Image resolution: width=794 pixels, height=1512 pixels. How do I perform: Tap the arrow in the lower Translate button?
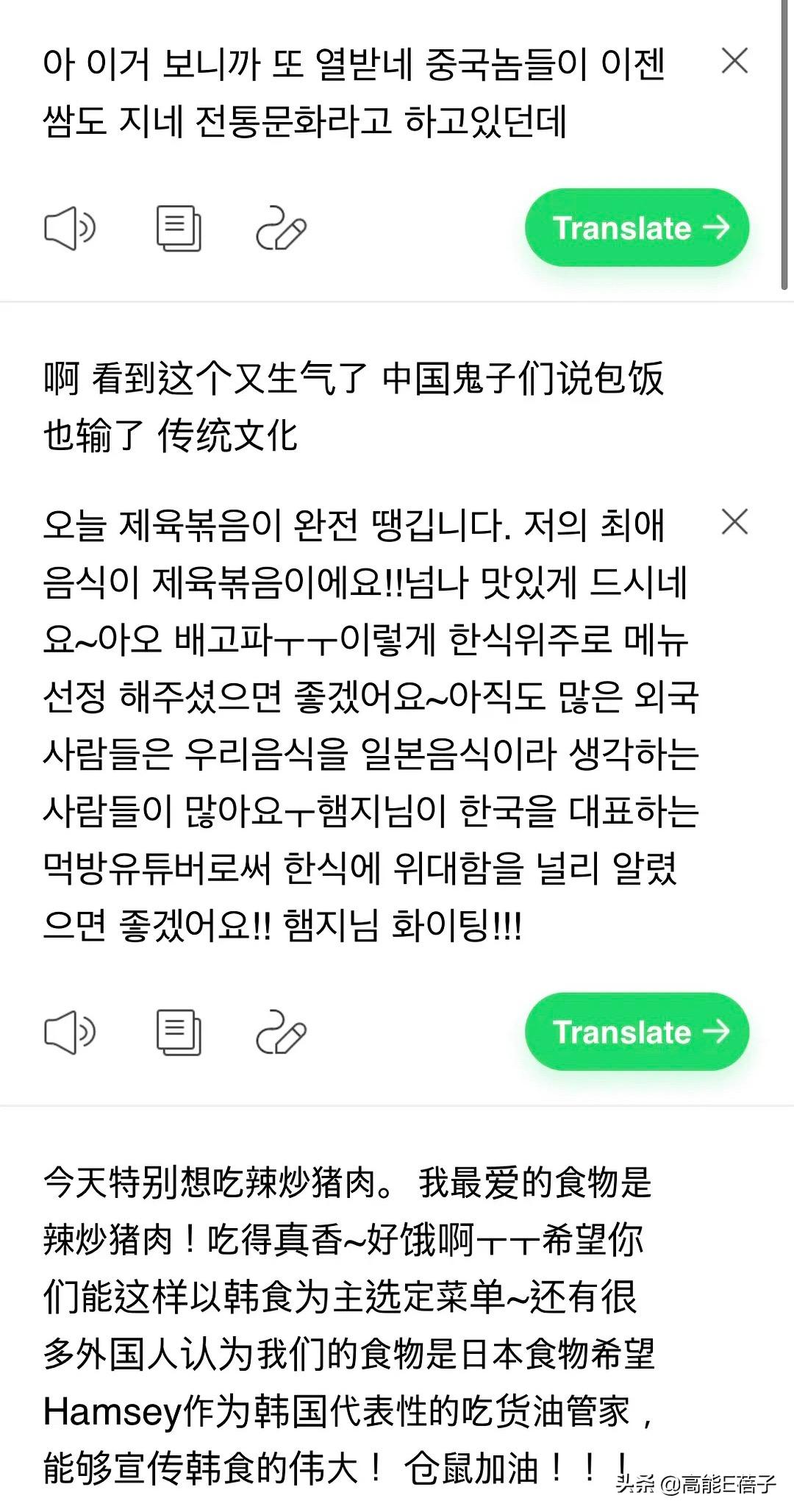click(715, 1032)
